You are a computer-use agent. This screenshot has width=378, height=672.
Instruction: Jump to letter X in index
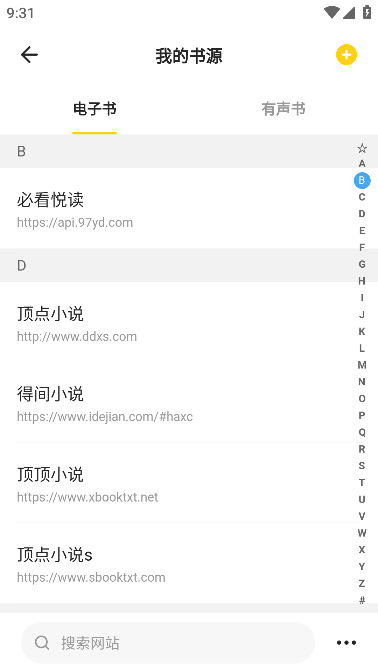coord(362,550)
